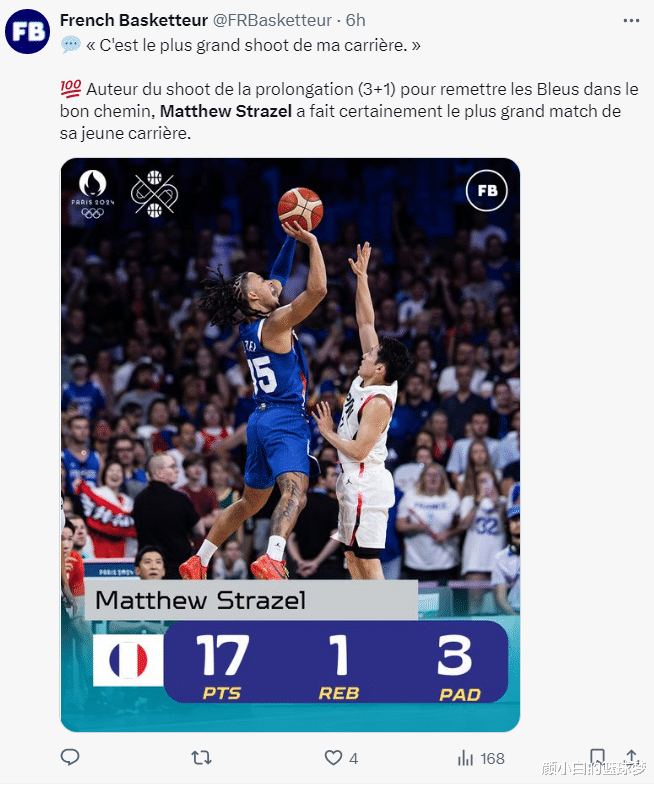Reply to this post
Screen dimensions: 654x786
point(70,758)
